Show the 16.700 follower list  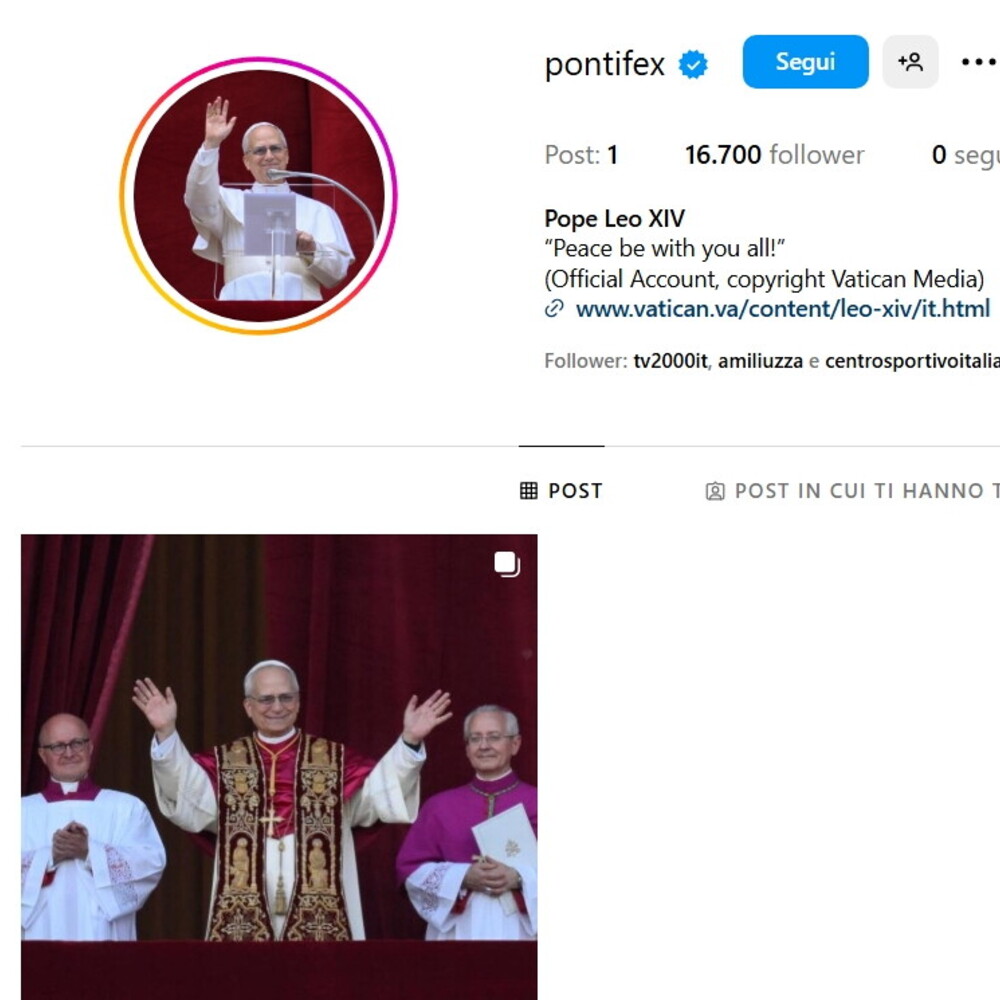pyautogui.click(x=774, y=155)
